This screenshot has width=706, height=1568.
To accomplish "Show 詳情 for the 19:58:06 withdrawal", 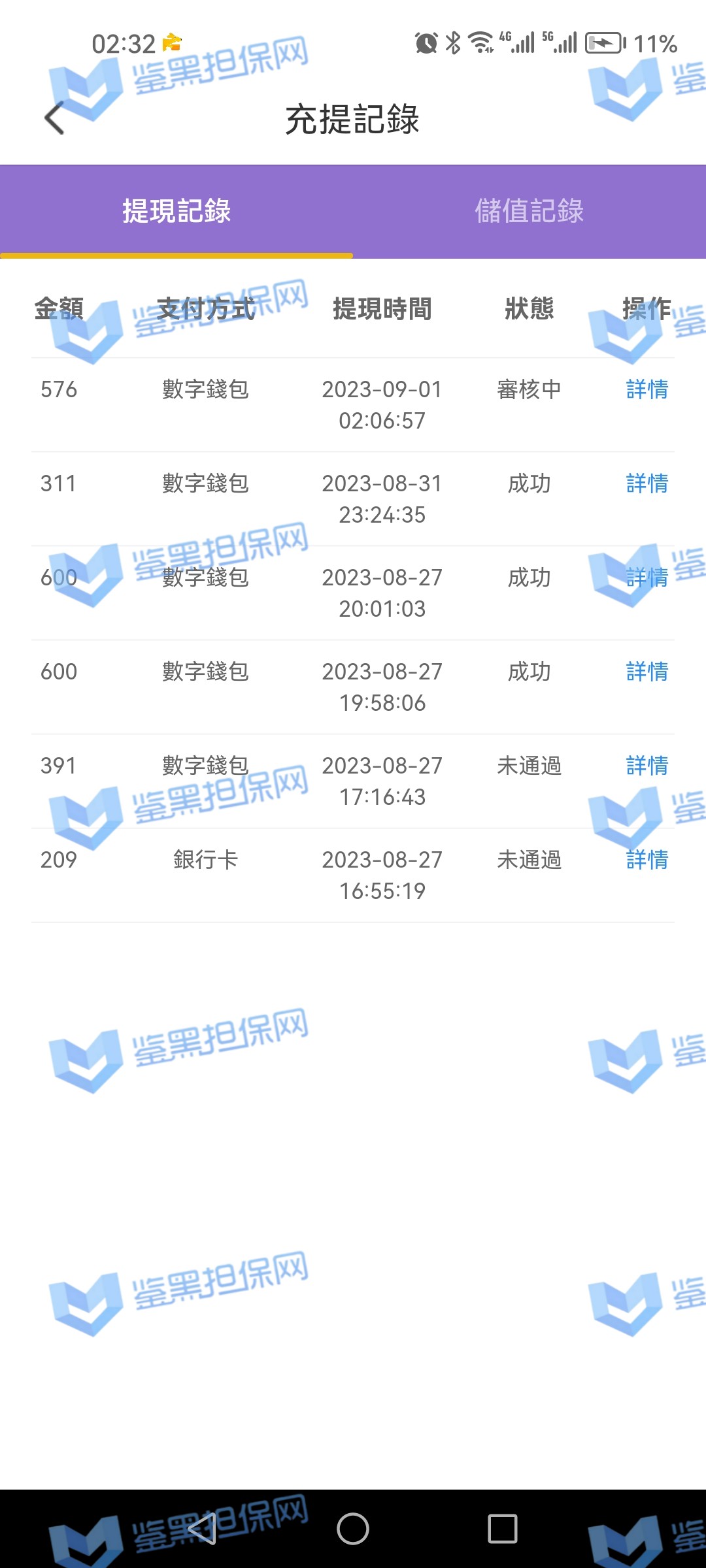I will point(647,672).
